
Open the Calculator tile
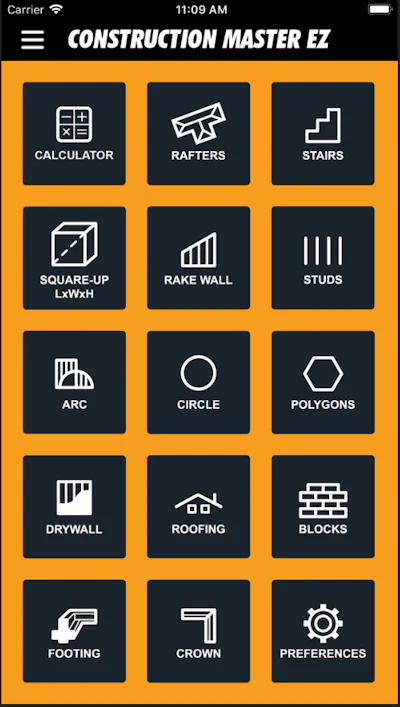[74, 133]
